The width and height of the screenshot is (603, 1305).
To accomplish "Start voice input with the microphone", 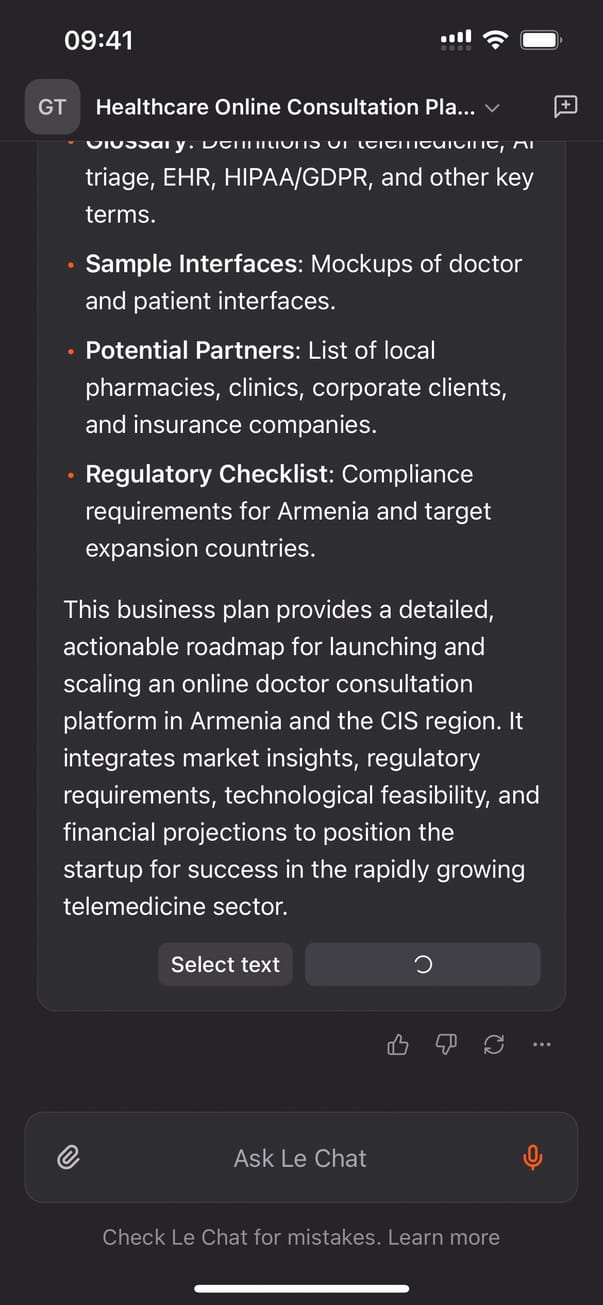I will (533, 1158).
